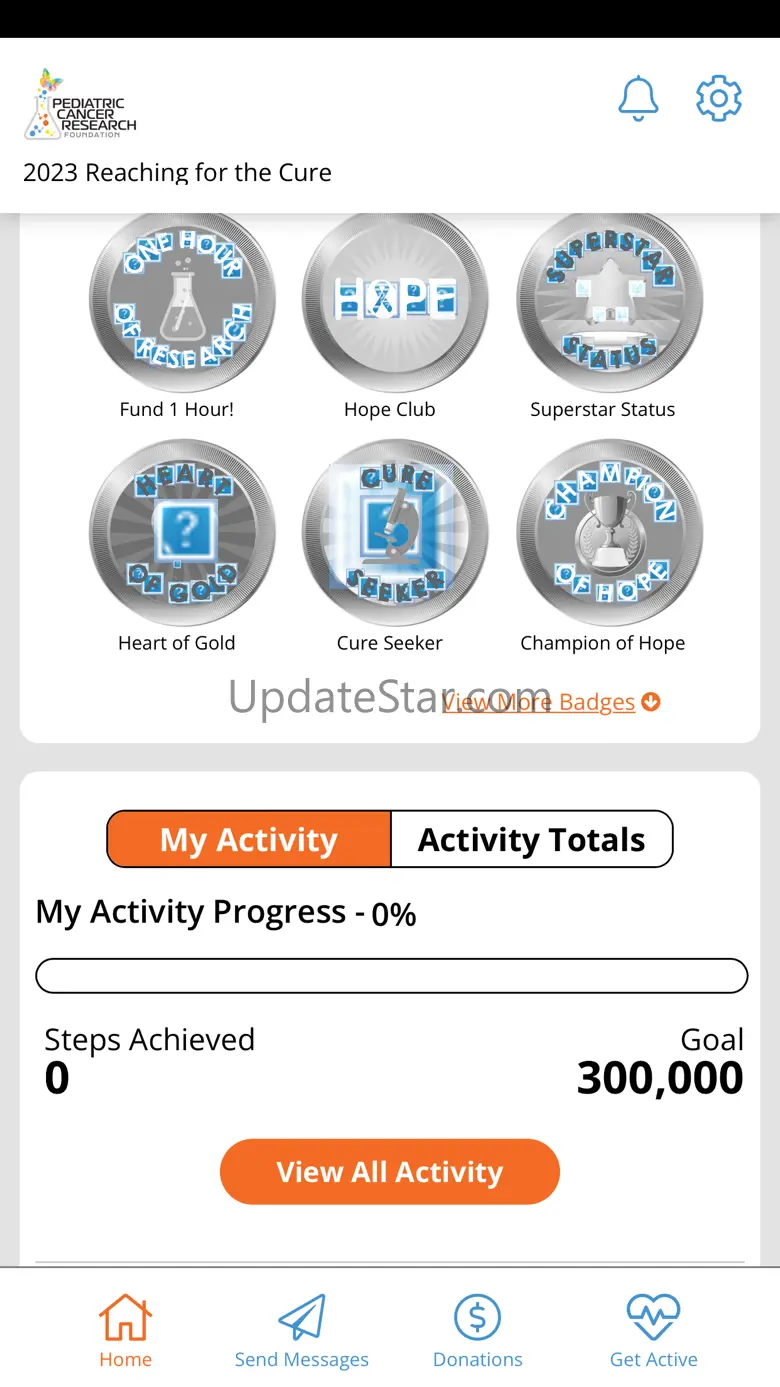Go to the Home tab
780x1387 pixels.
pyautogui.click(x=125, y=1330)
